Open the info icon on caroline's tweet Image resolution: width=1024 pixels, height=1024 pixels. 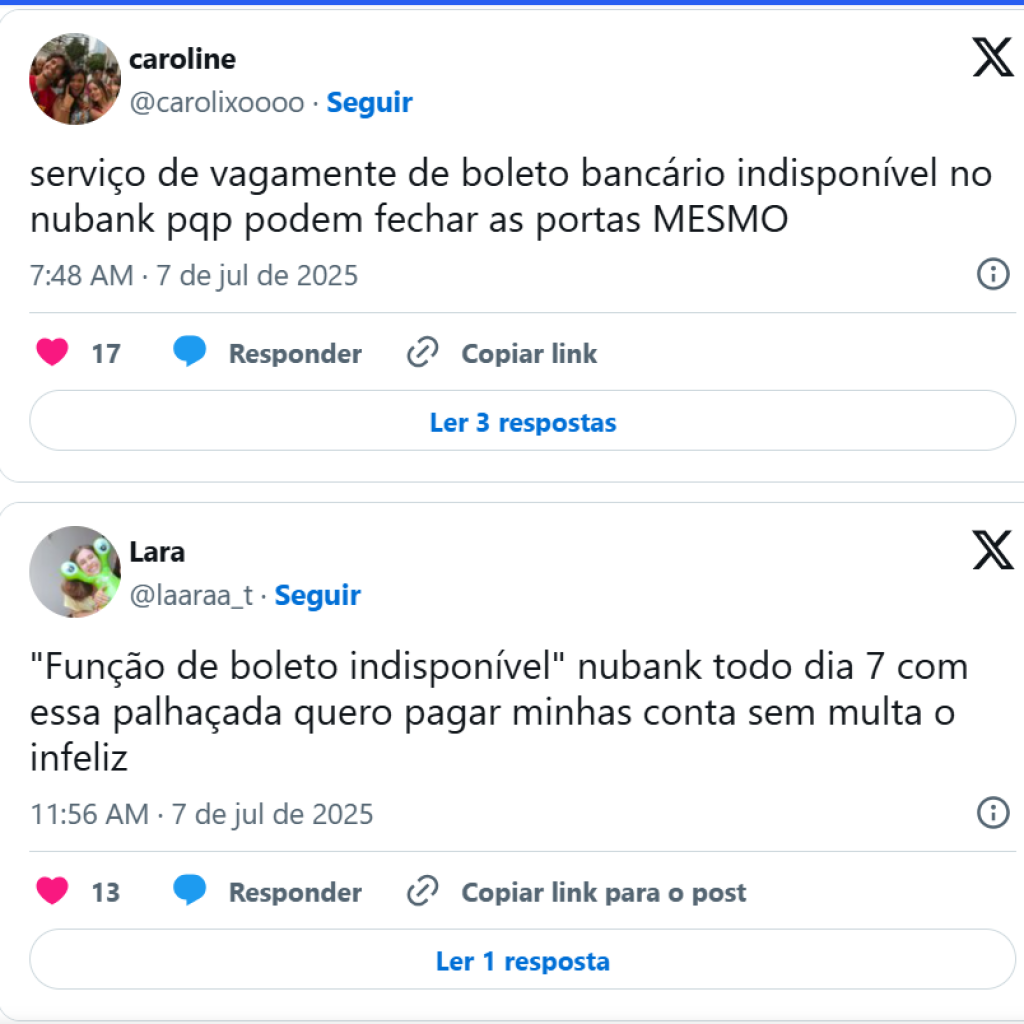pos(992,274)
